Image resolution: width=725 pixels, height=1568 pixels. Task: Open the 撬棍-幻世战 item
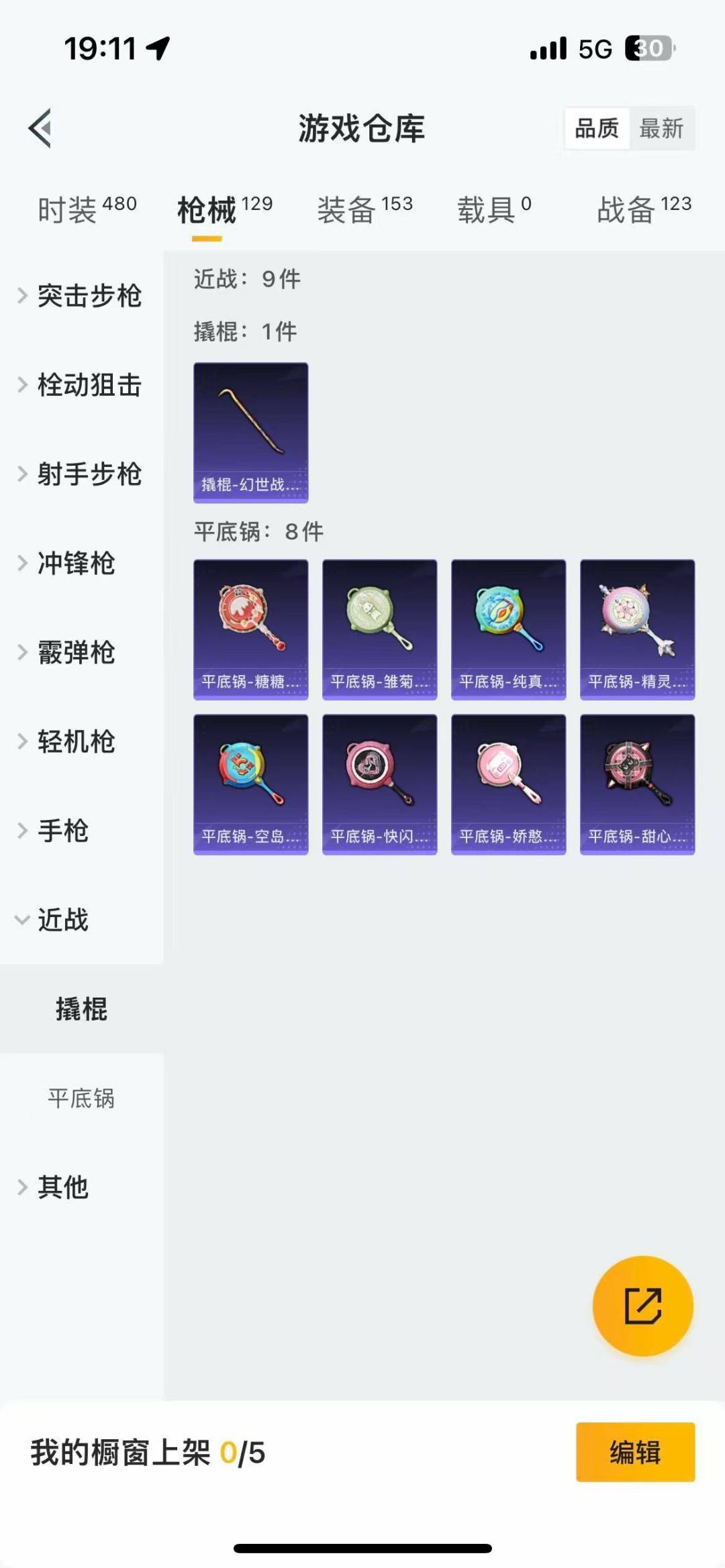tap(250, 433)
